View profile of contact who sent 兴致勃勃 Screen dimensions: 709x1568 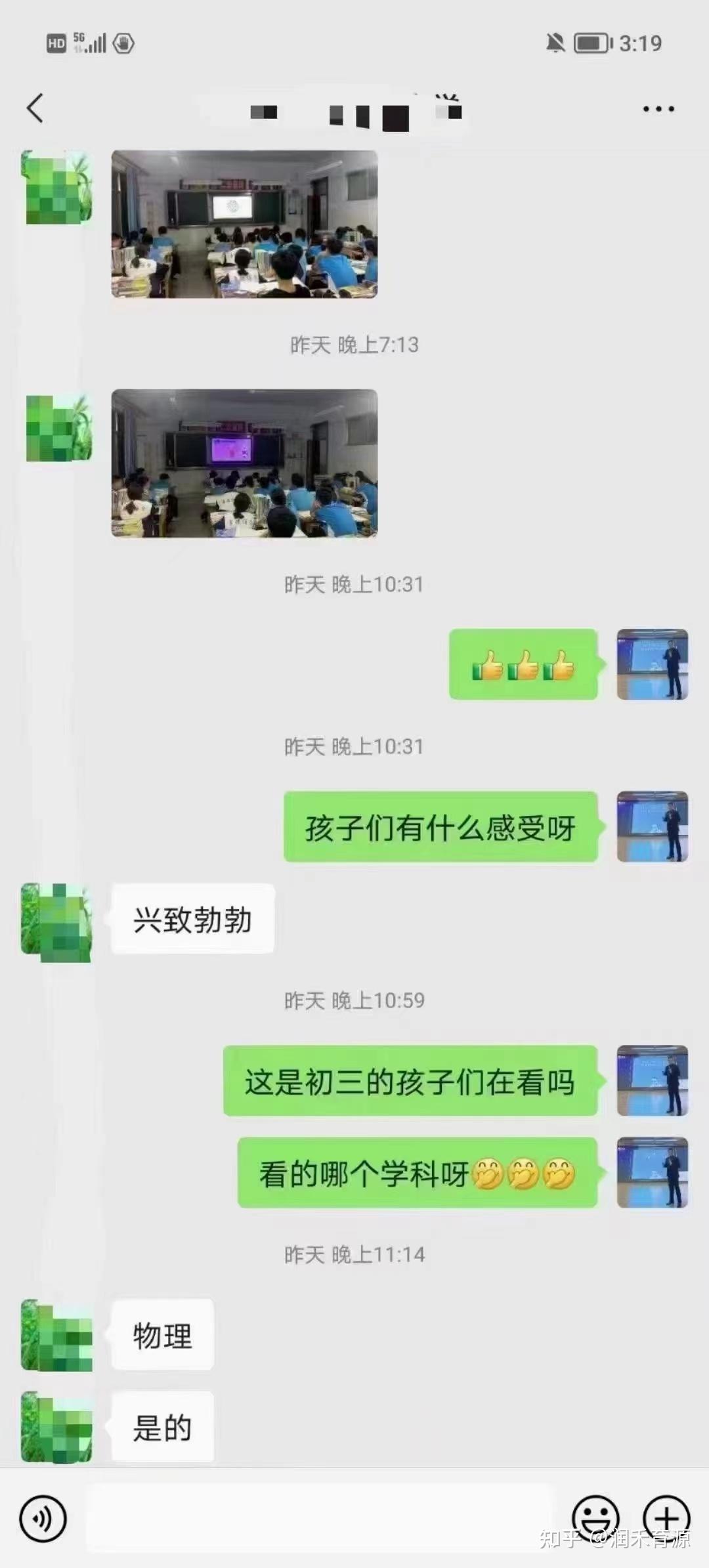(x=56, y=922)
